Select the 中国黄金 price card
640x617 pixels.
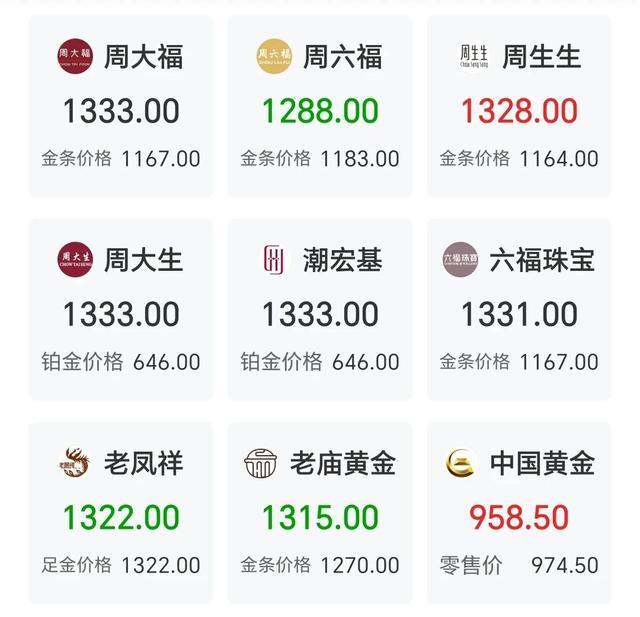pos(519,513)
